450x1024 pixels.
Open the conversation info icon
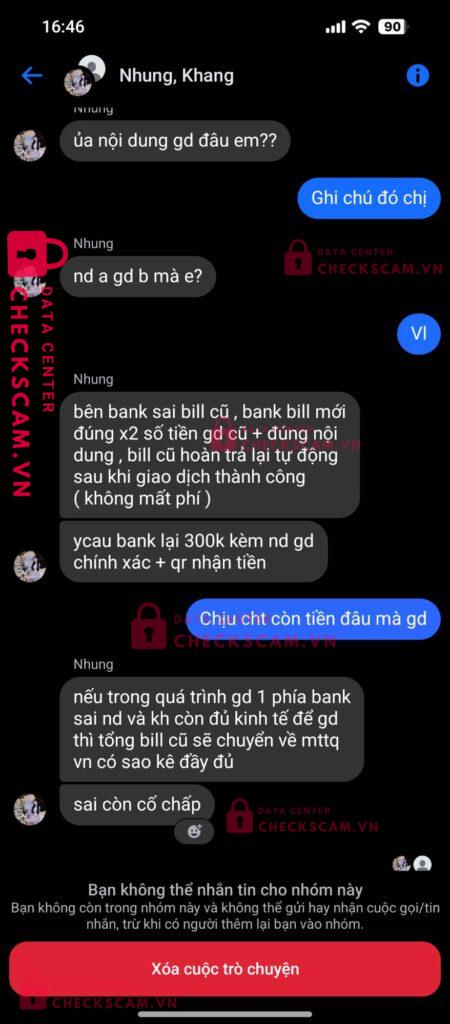(x=417, y=76)
